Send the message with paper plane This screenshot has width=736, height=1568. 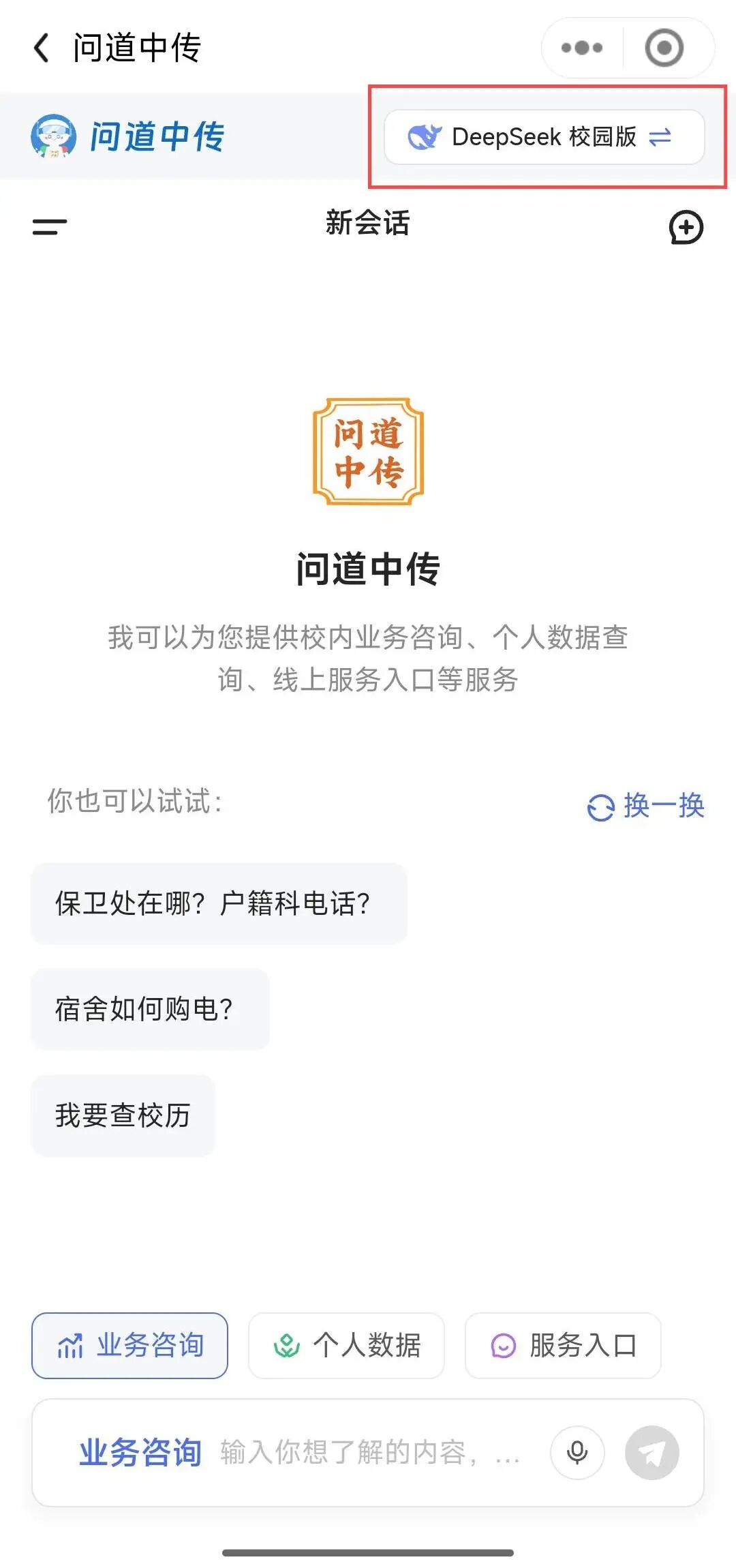coord(651,1452)
